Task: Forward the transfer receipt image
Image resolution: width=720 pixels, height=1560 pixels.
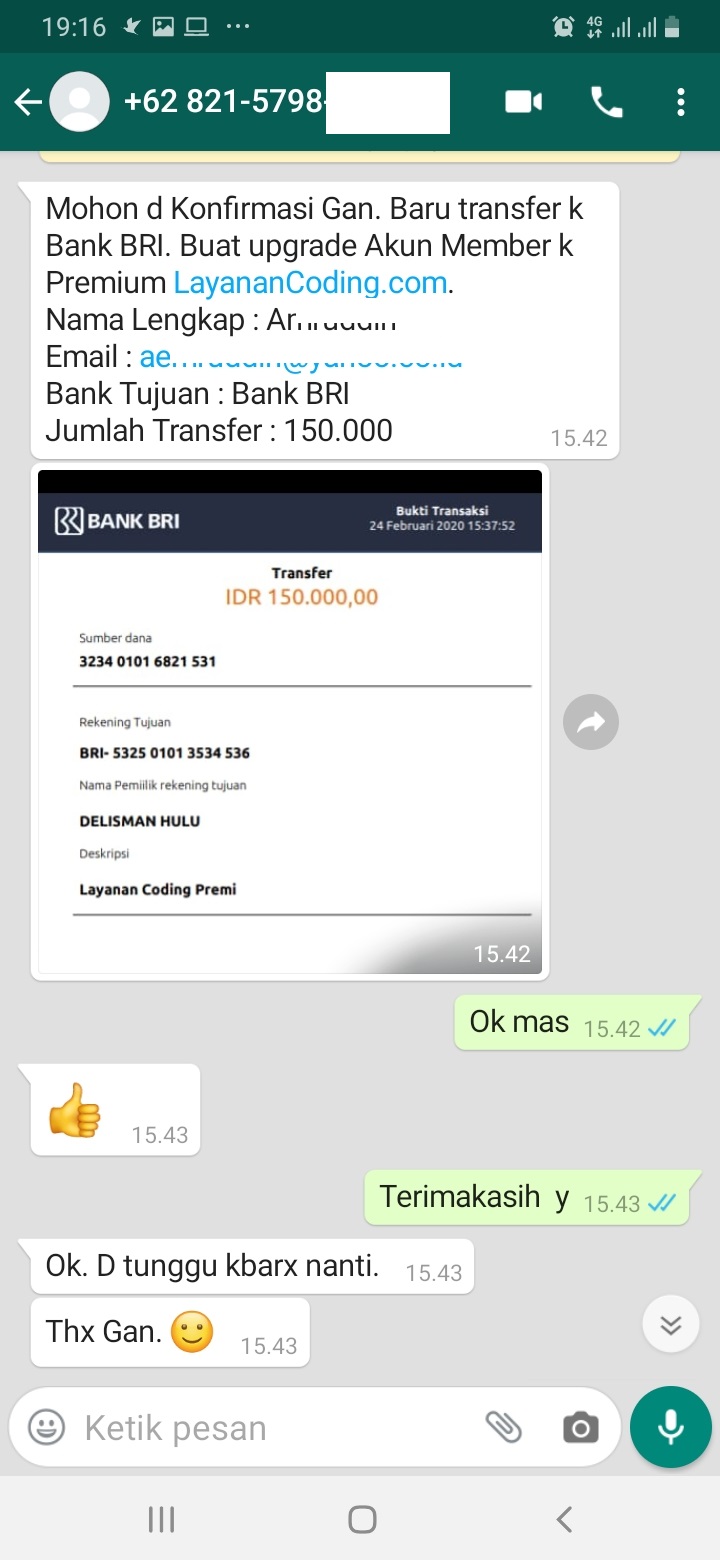Action: pyautogui.click(x=591, y=722)
